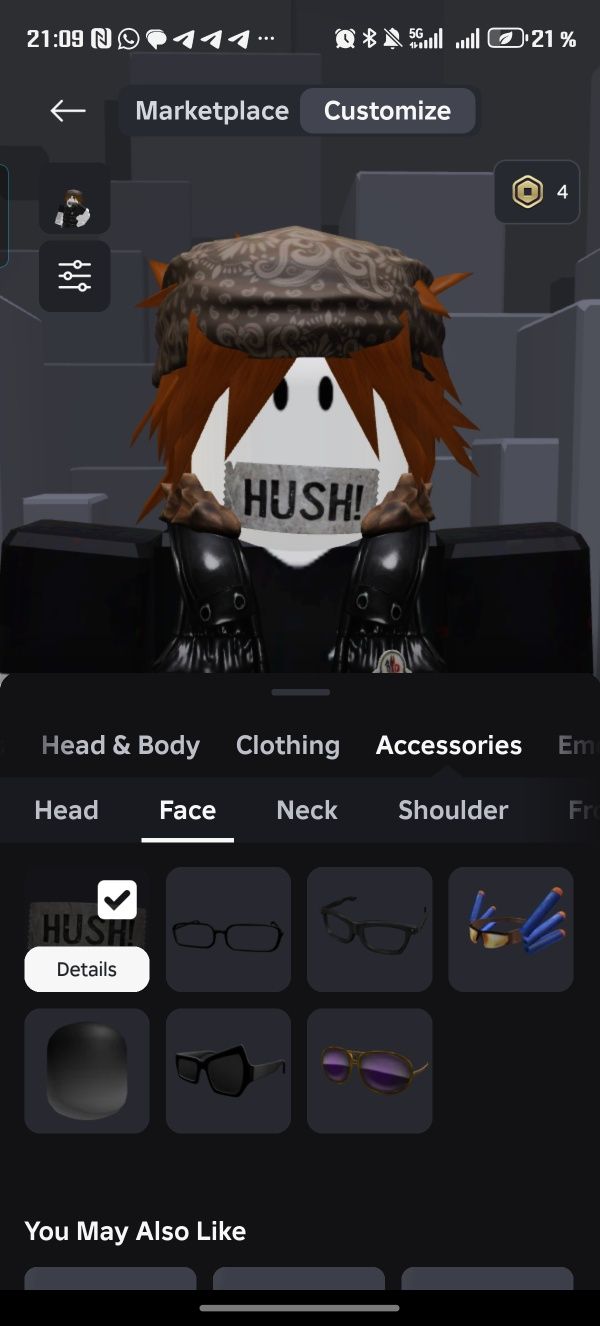Open the Robux balance
Image resolution: width=600 pixels, height=1326 pixels.
(x=537, y=191)
